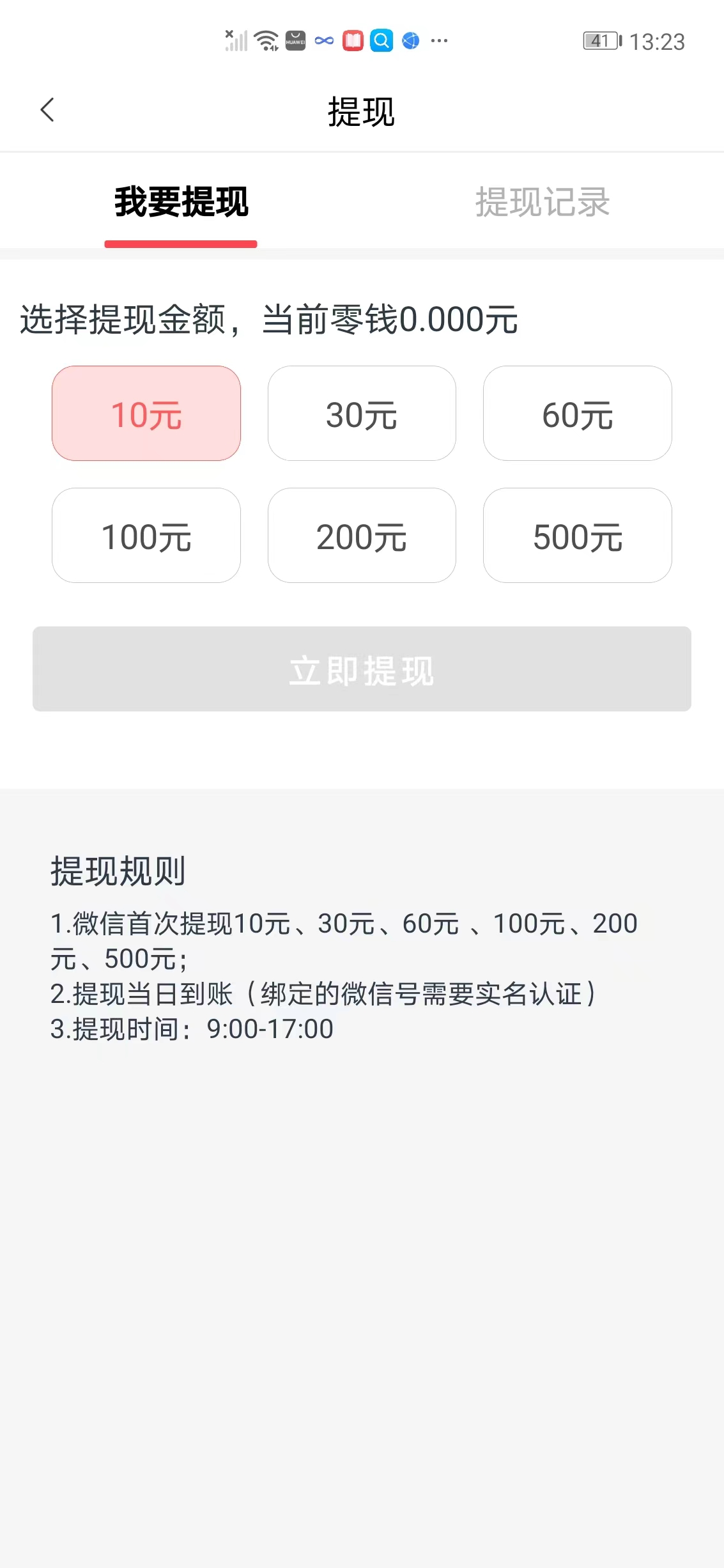Open the HUAWEI AppGallery status bar icon
Viewport: 724px width, 1568px height.
click(296, 41)
